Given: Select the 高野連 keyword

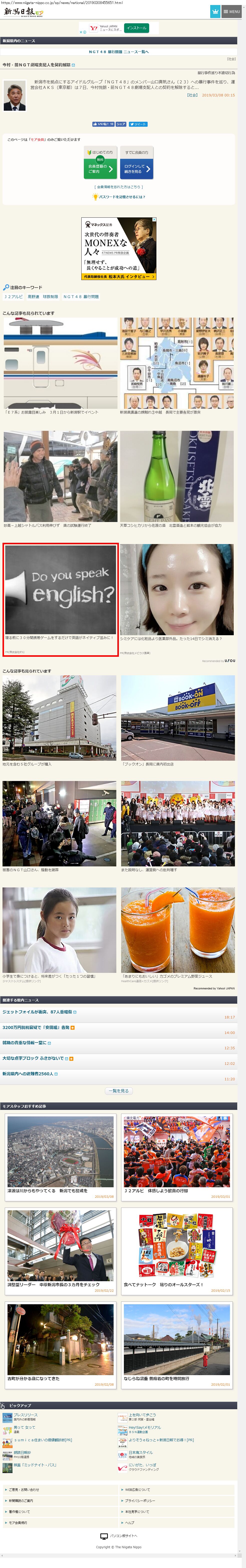Looking at the screenshot, I should pyautogui.click(x=33, y=296).
